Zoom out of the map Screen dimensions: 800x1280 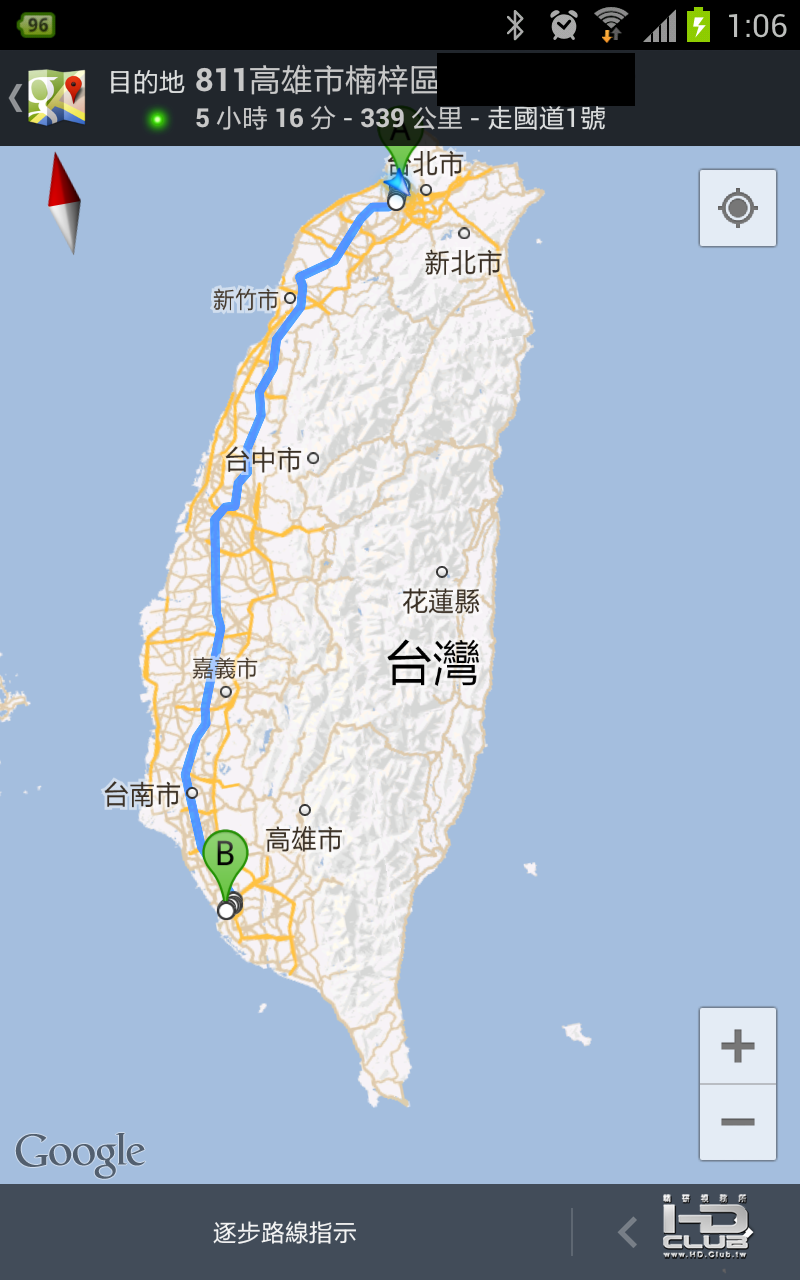coord(738,1122)
